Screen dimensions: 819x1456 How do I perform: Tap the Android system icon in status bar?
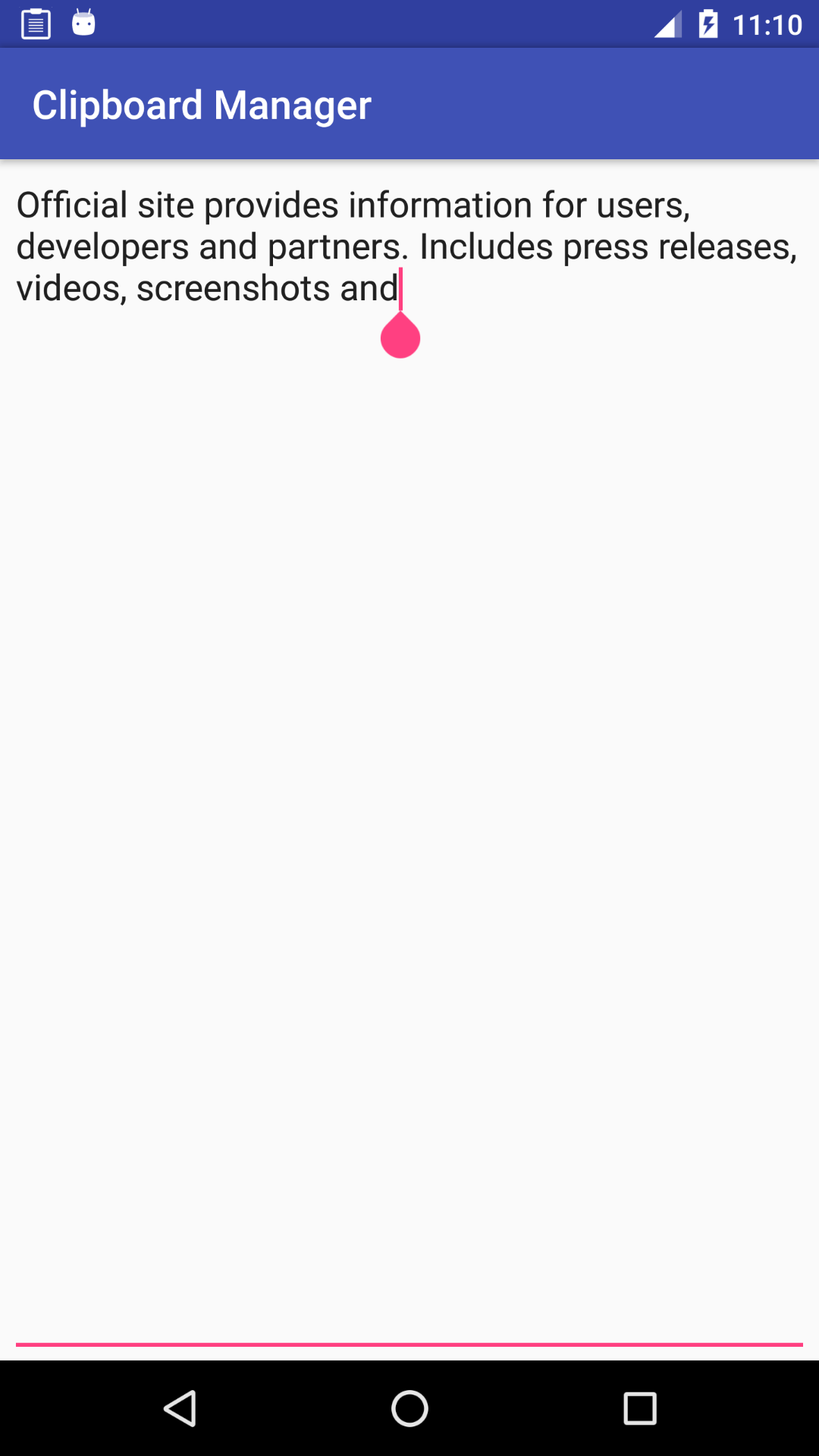83,23
